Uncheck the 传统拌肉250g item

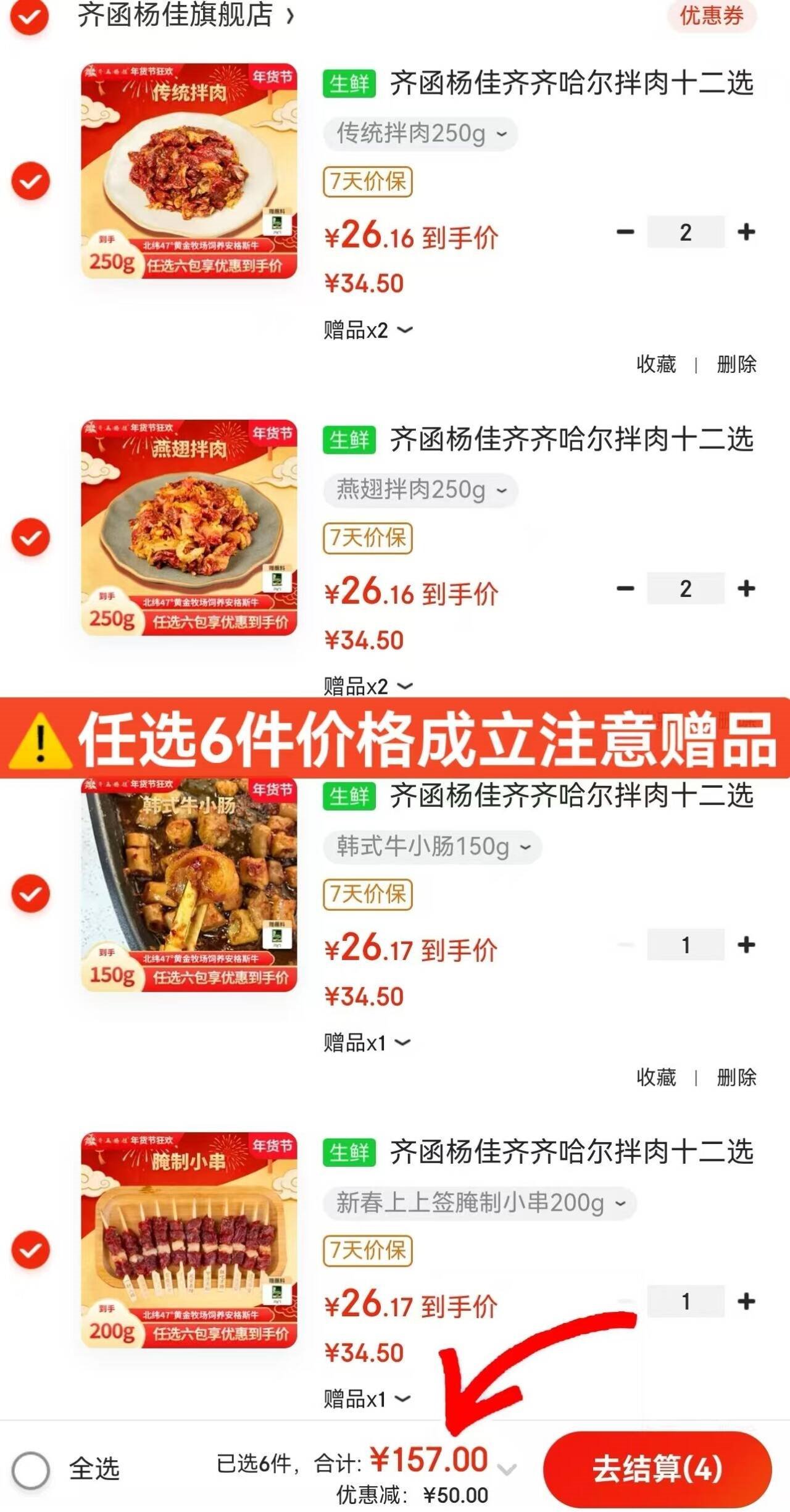tap(30, 181)
